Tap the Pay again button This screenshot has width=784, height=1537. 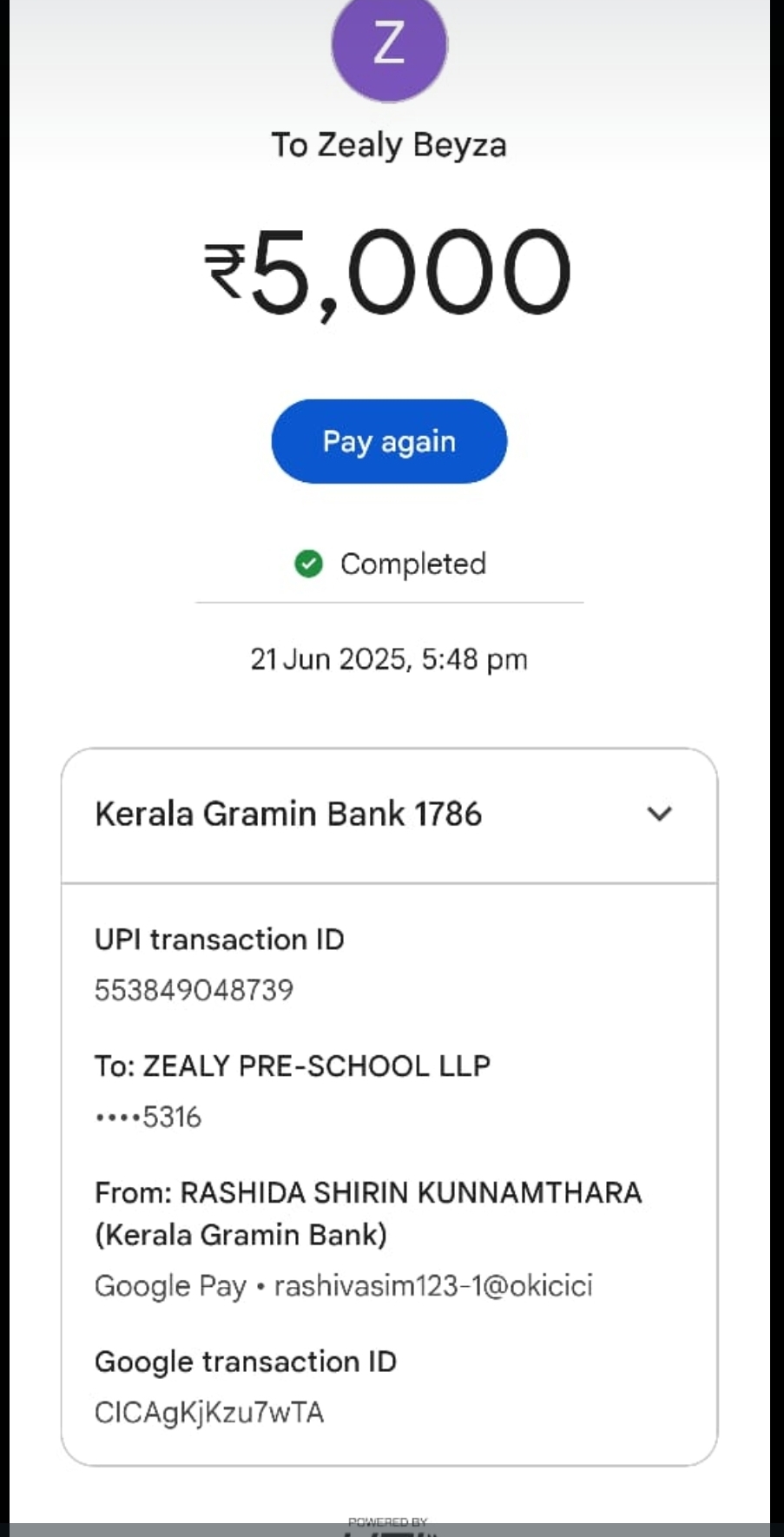pos(389,441)
